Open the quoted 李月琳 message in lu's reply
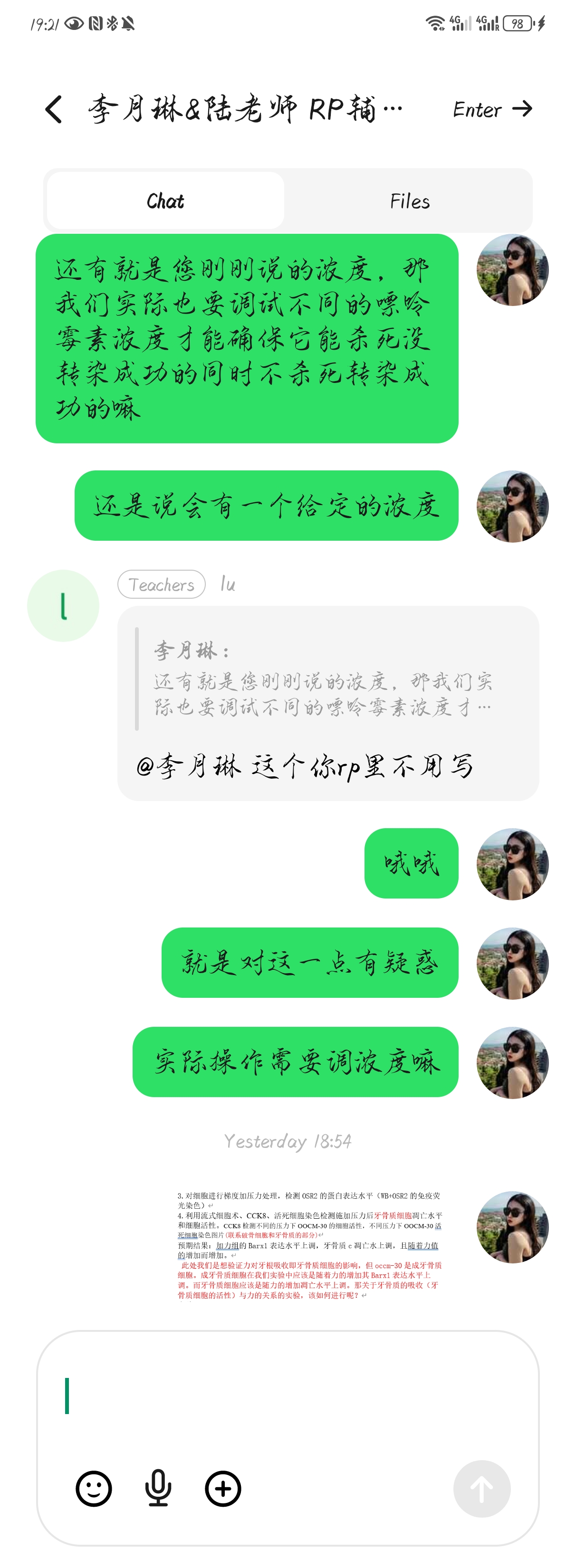Screen dimensions: 576x1568 click(323, 679)
